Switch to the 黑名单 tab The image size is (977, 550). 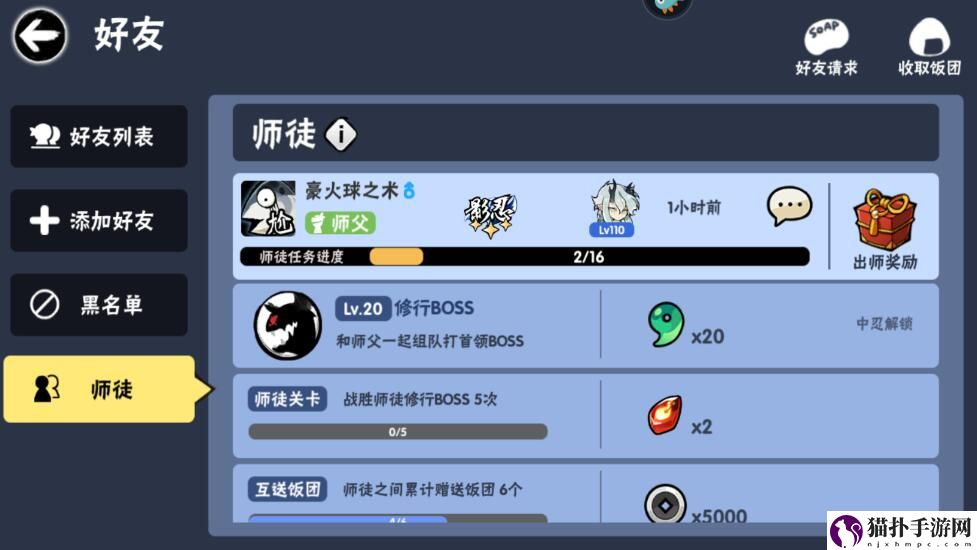coord(99,305)
